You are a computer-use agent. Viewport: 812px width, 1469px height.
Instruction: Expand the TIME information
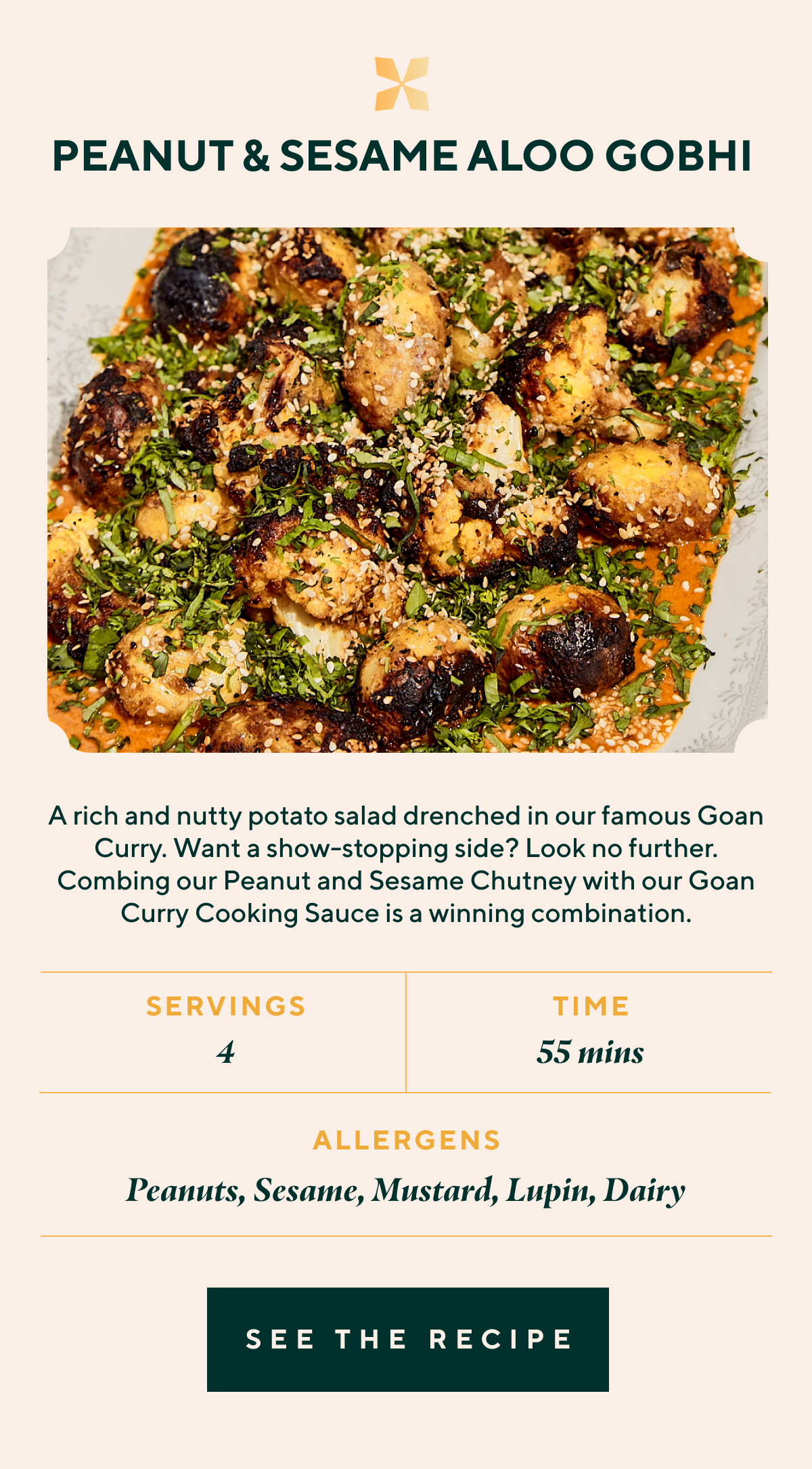tap(592, 1007)
